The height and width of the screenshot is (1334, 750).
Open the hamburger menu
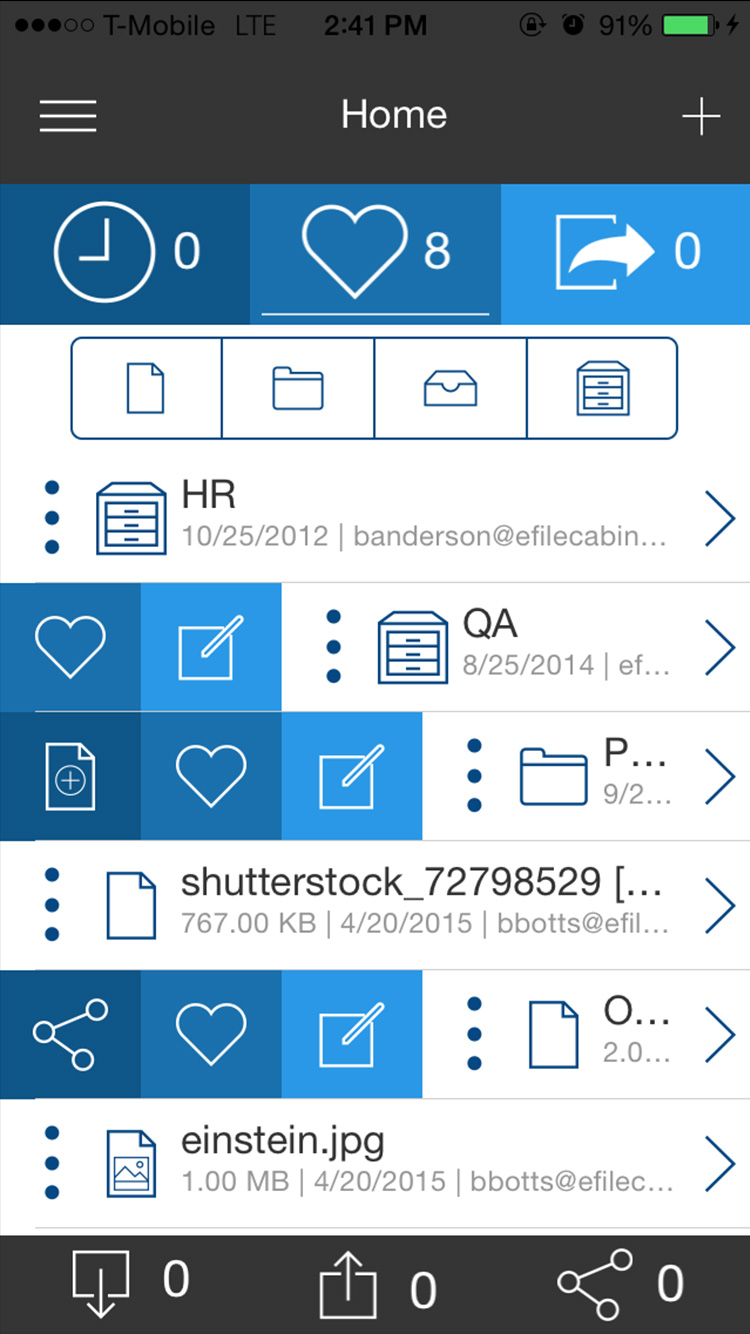point(68,116)
